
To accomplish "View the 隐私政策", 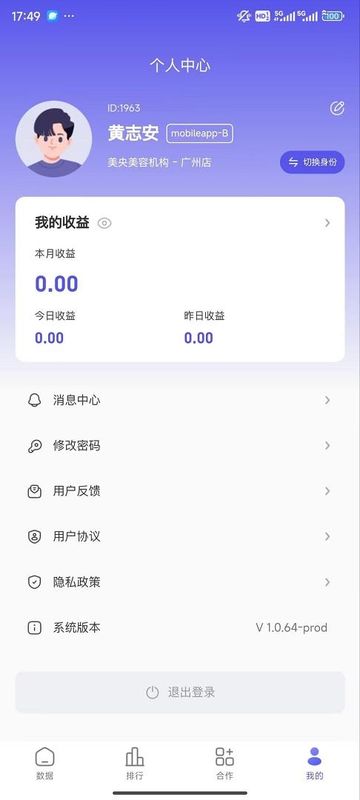I will [180, 582].
